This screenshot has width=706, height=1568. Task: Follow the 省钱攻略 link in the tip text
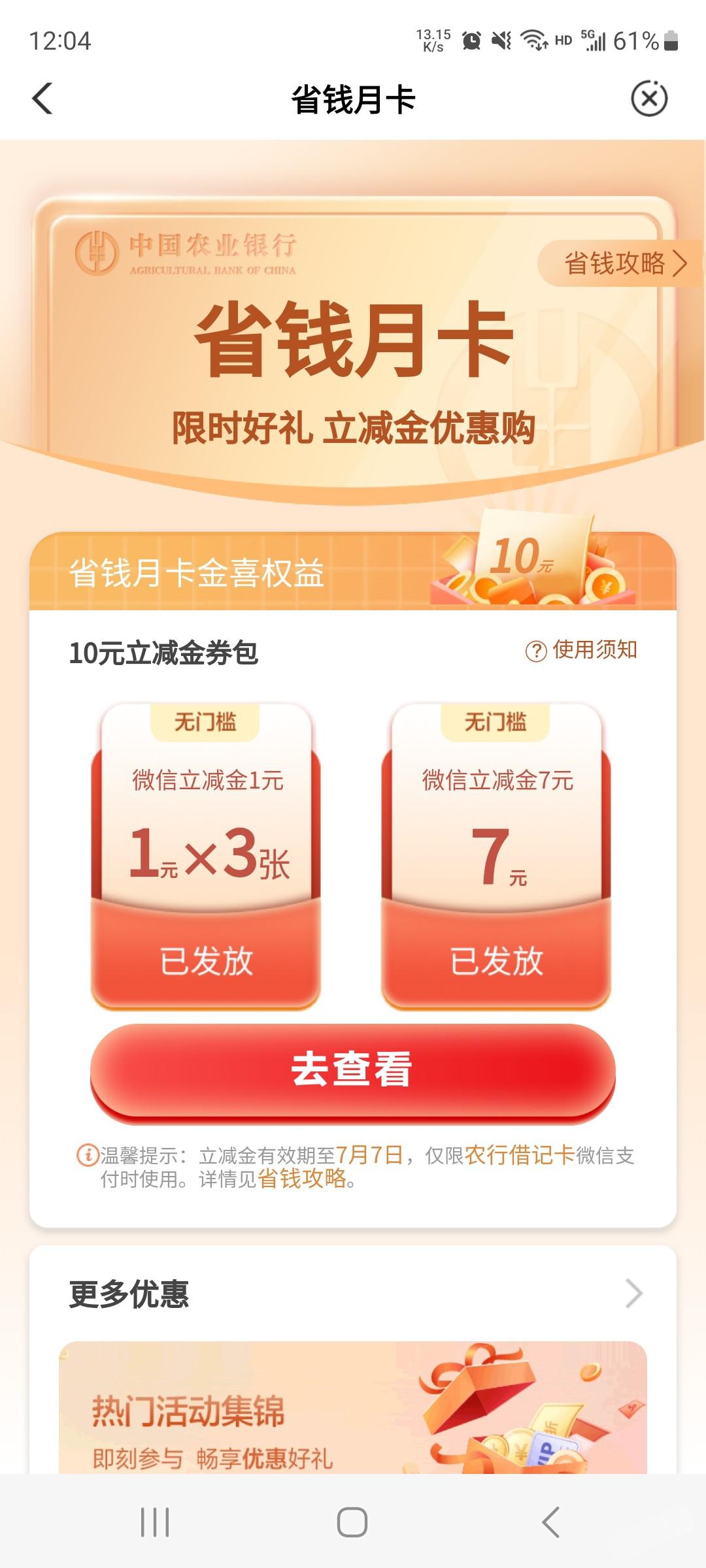pyautogui.click(x=302, y=1179)
